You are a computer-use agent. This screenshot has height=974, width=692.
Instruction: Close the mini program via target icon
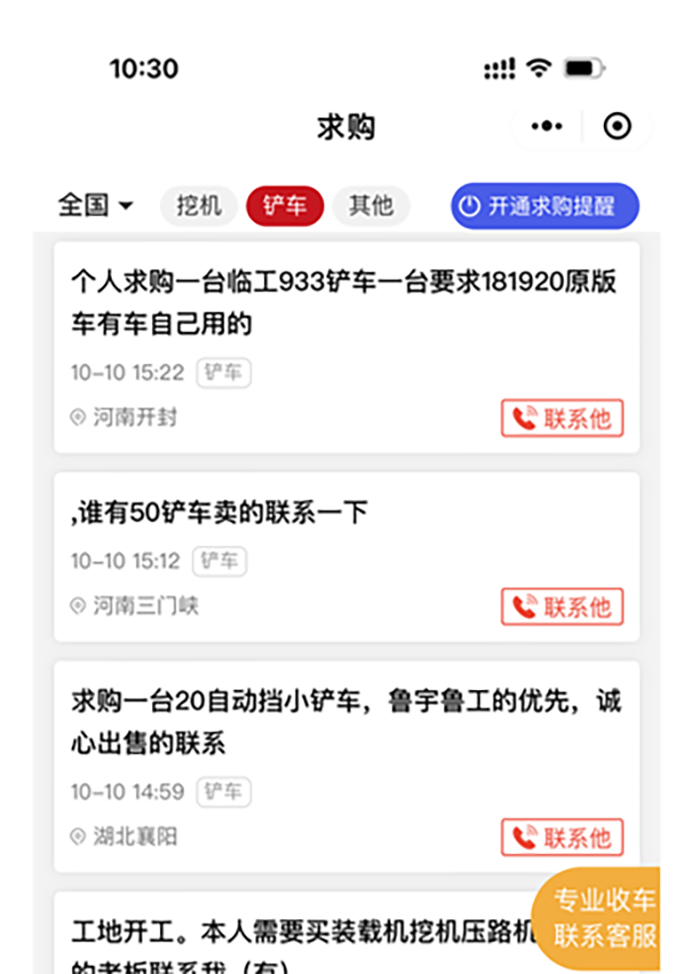(617, 126)
